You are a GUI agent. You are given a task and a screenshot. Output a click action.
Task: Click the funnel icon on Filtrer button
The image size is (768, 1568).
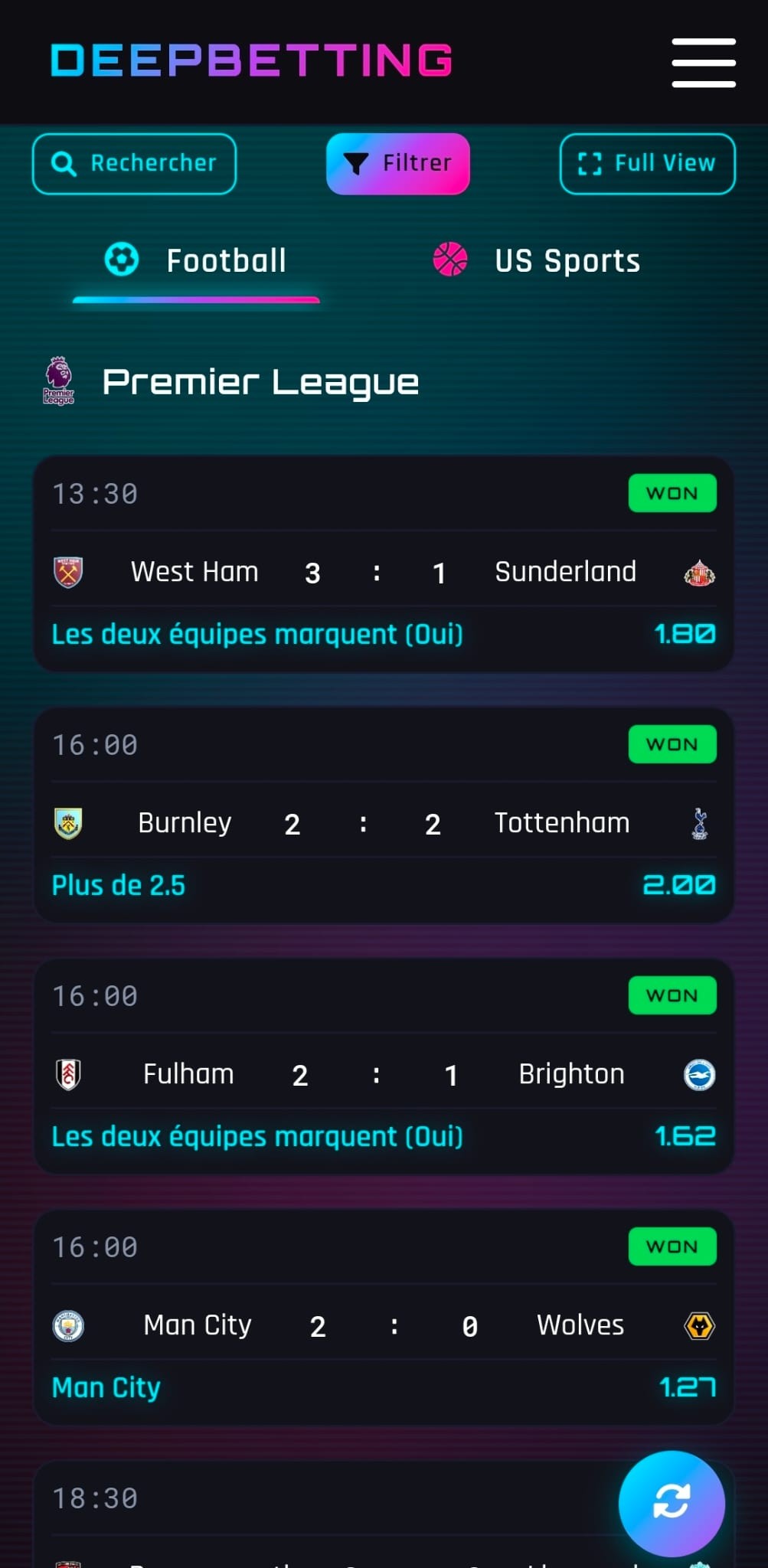point(355,163)
